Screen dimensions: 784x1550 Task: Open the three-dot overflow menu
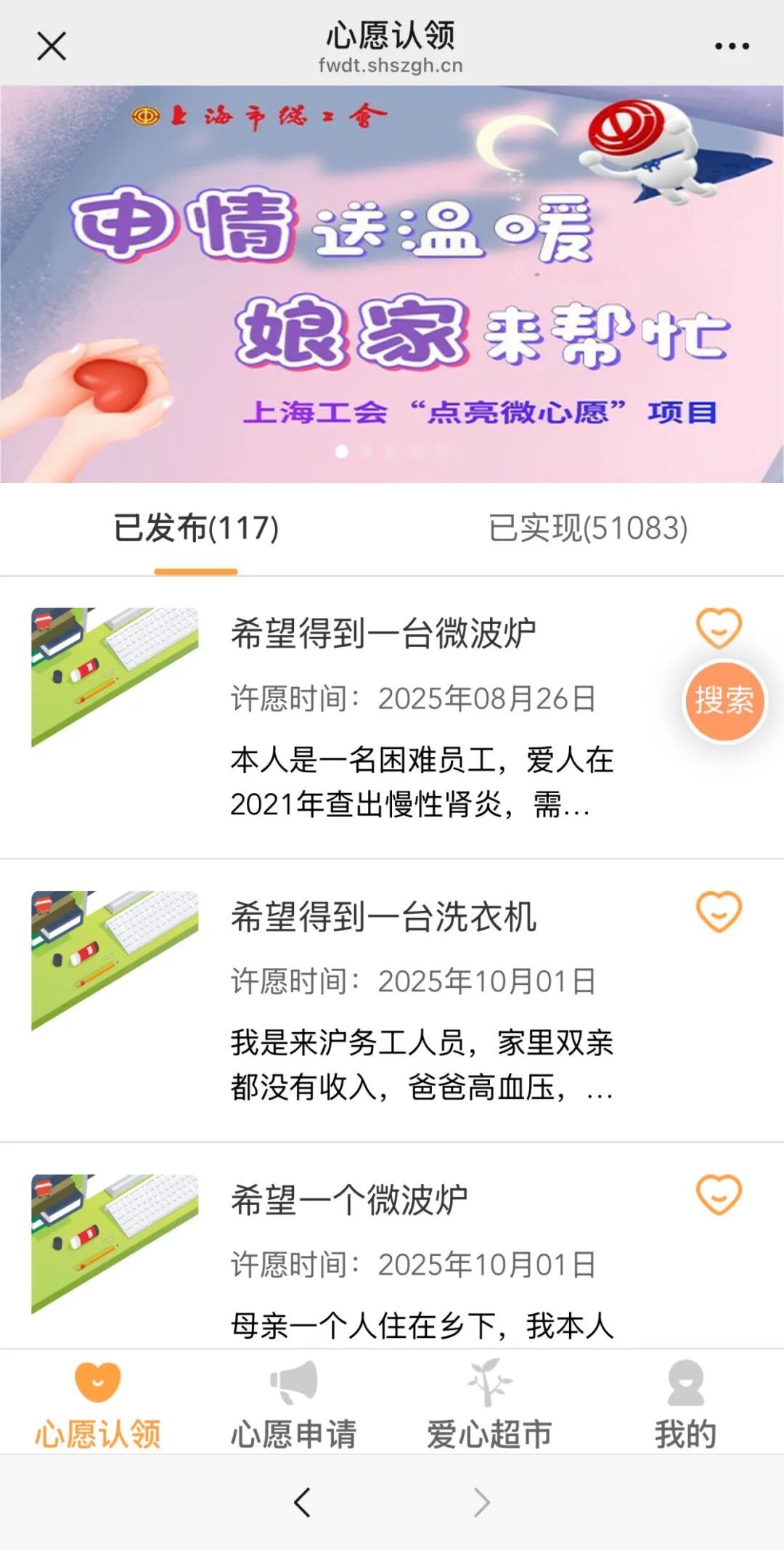coord(731,46)
